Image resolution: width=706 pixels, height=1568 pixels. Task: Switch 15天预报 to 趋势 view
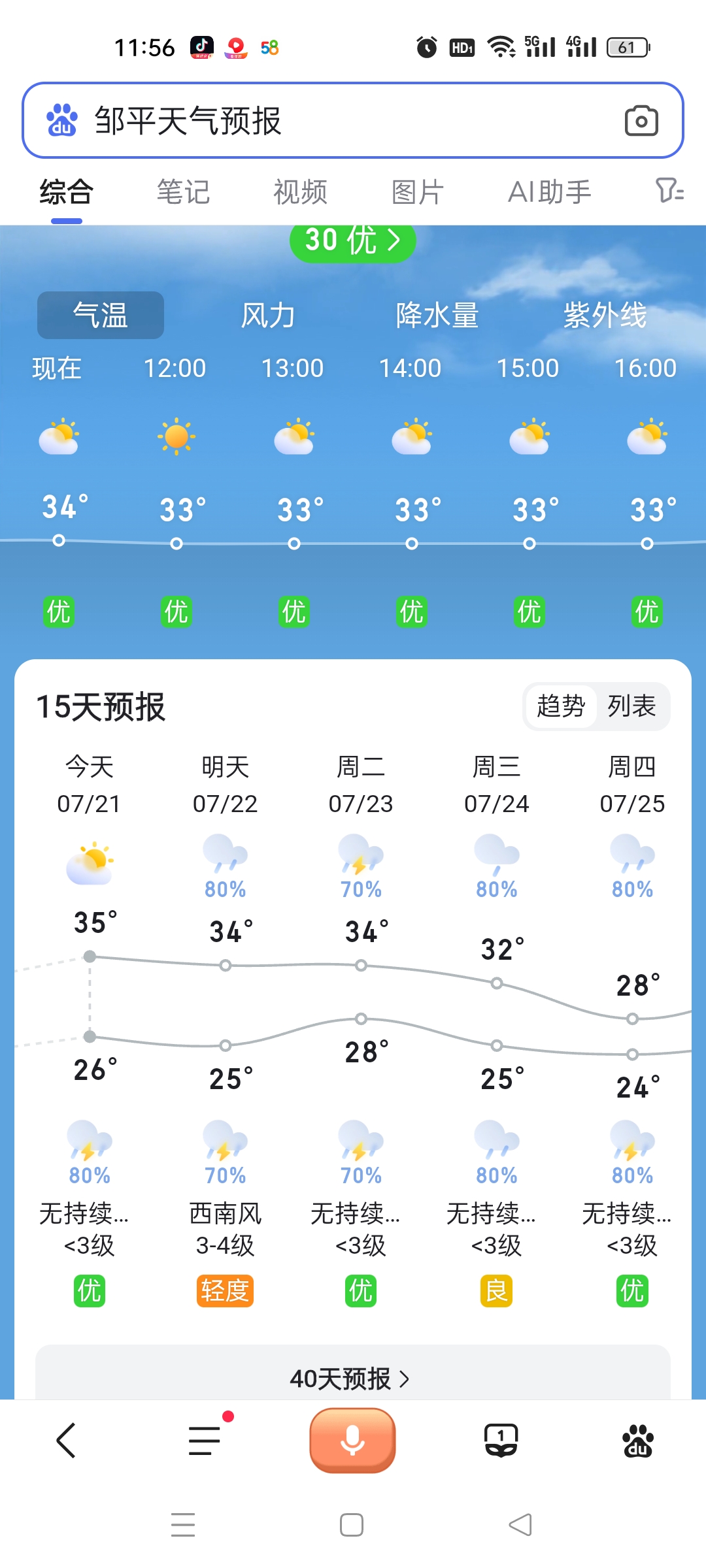pyautogui.click(x=561, y=706)
